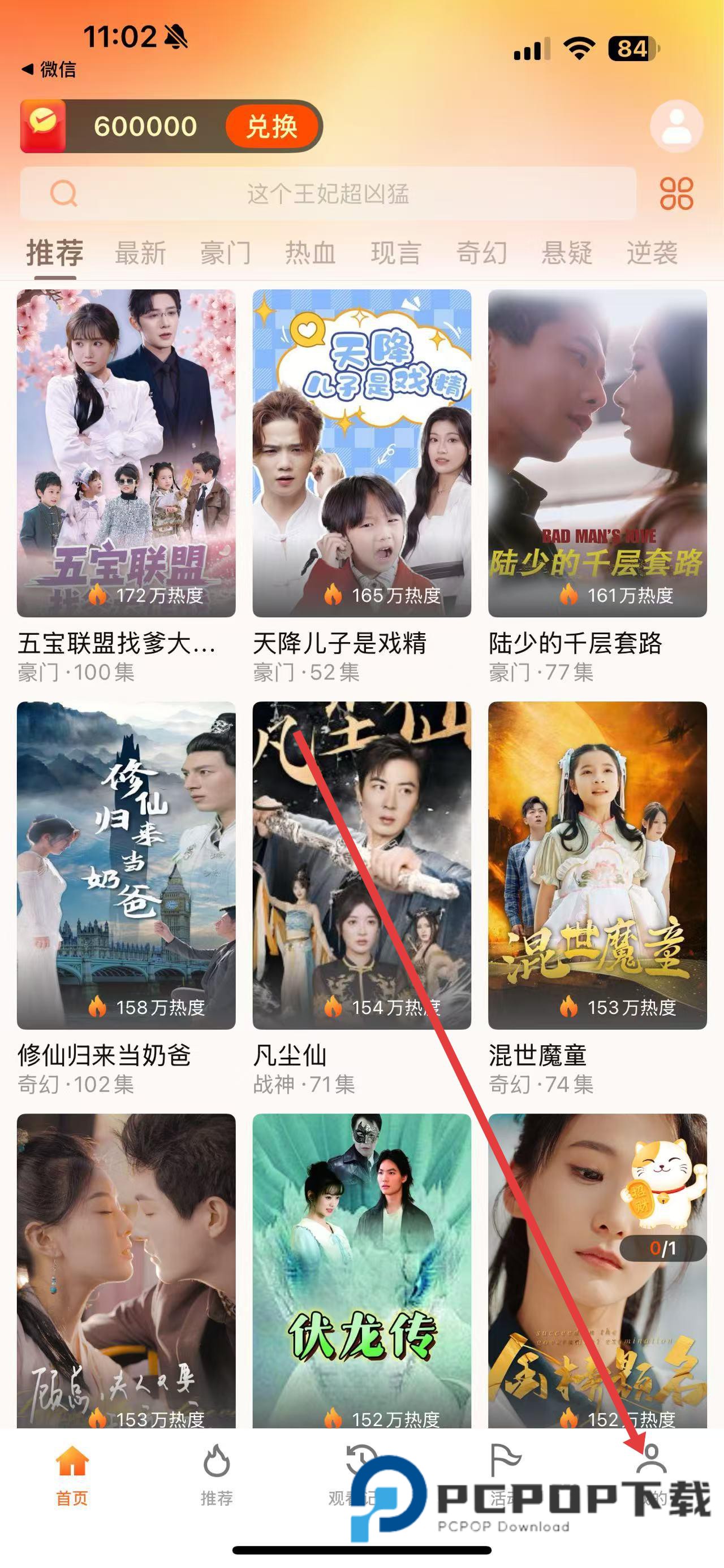The height and width of the screenshot is (1568, 724).
Task: Open the profile avatar icon
Action: (x=676, y=127)
